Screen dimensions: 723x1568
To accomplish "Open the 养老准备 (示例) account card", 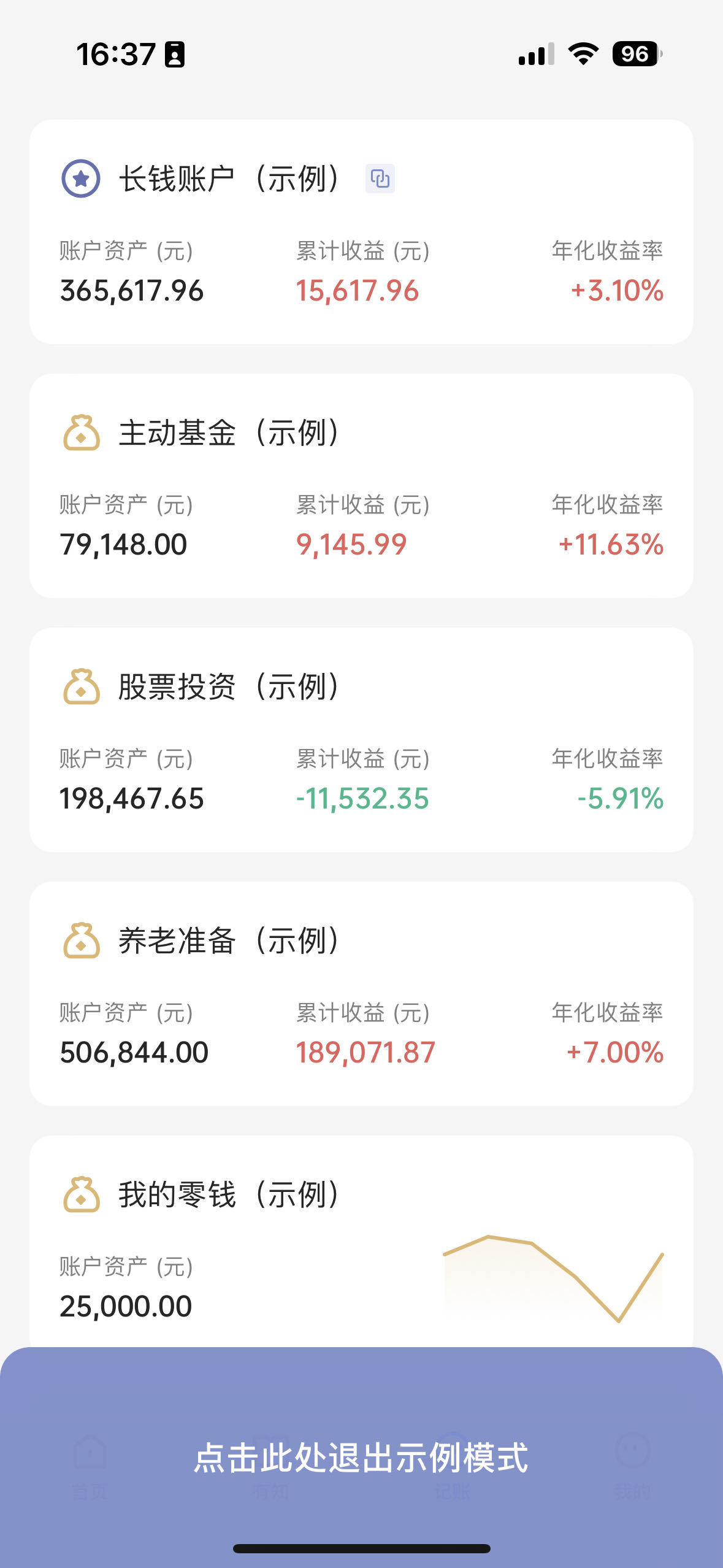I will [x=361, y=994].
